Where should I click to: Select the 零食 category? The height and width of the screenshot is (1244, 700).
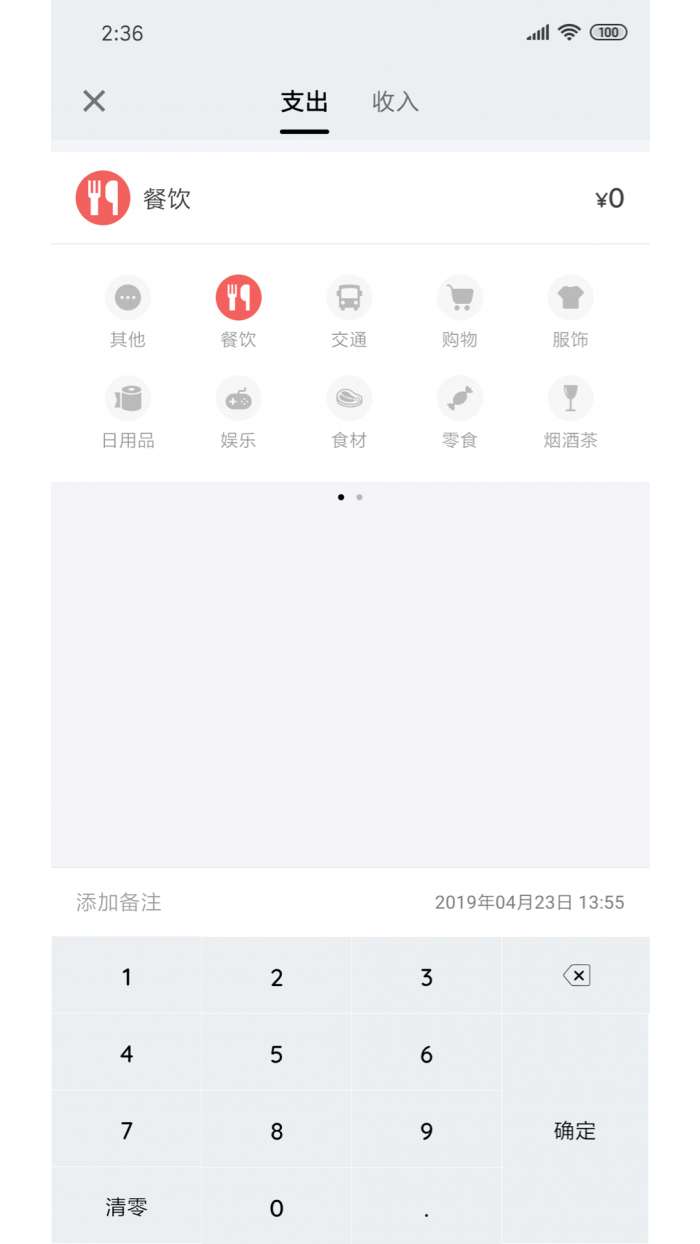[x=460, y=399]
